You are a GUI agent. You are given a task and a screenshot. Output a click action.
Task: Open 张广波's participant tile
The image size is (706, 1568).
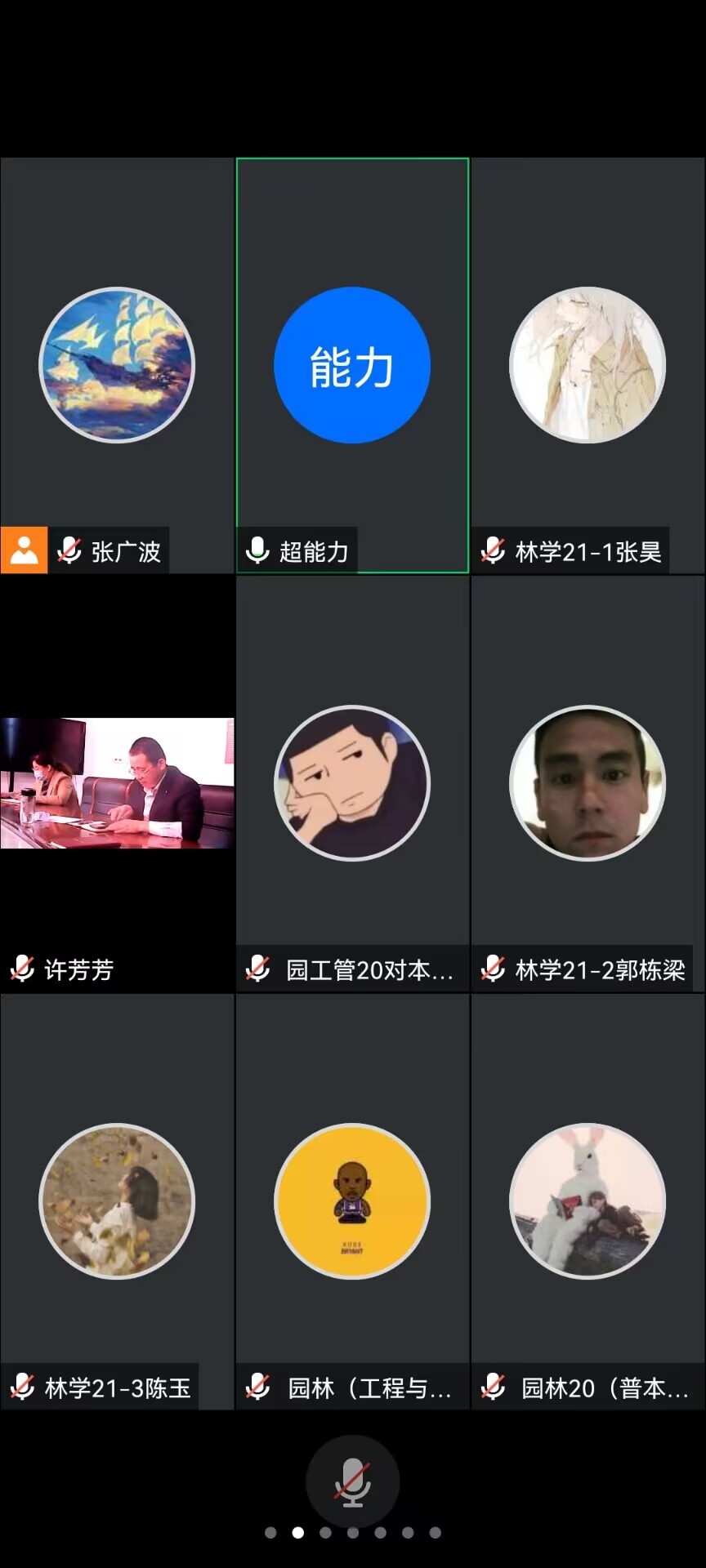coord(117,365)
